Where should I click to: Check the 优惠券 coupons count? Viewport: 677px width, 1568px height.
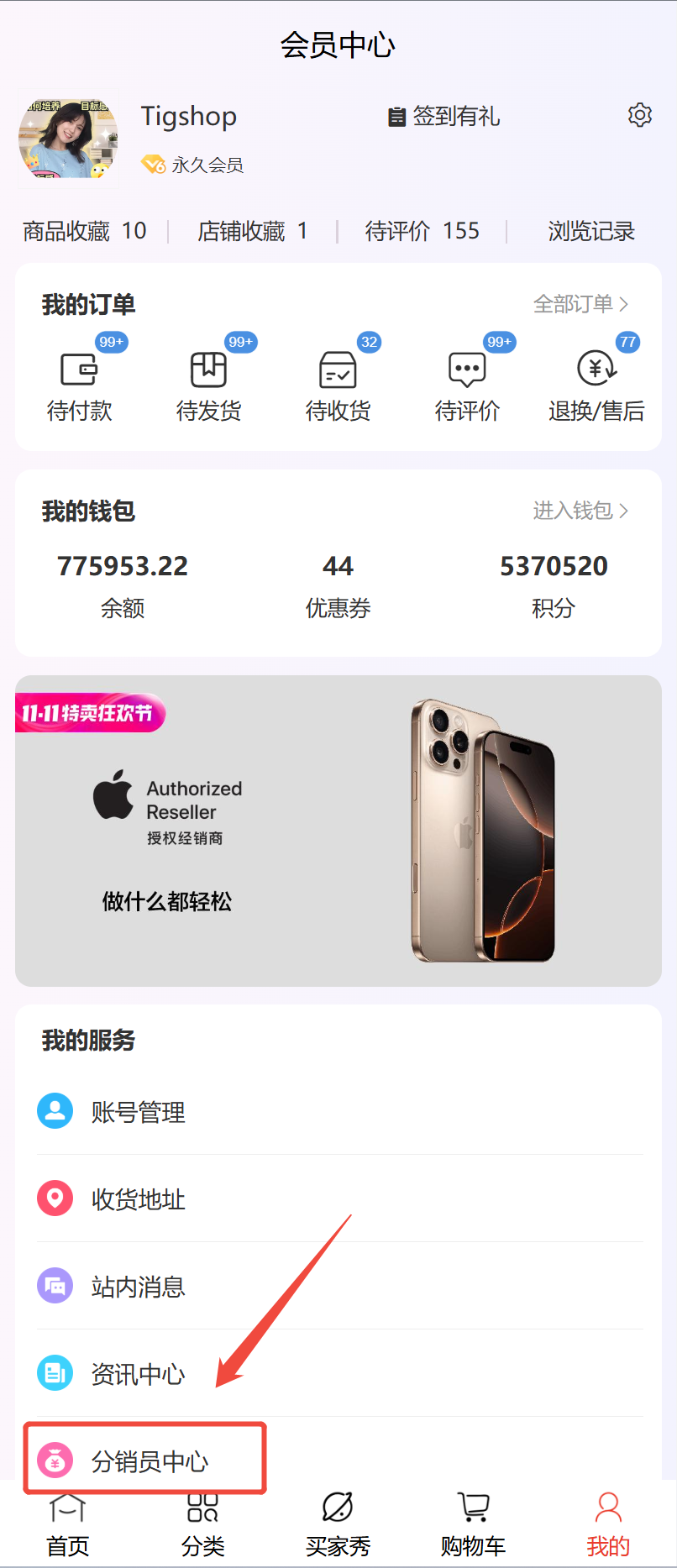point(338,585)
